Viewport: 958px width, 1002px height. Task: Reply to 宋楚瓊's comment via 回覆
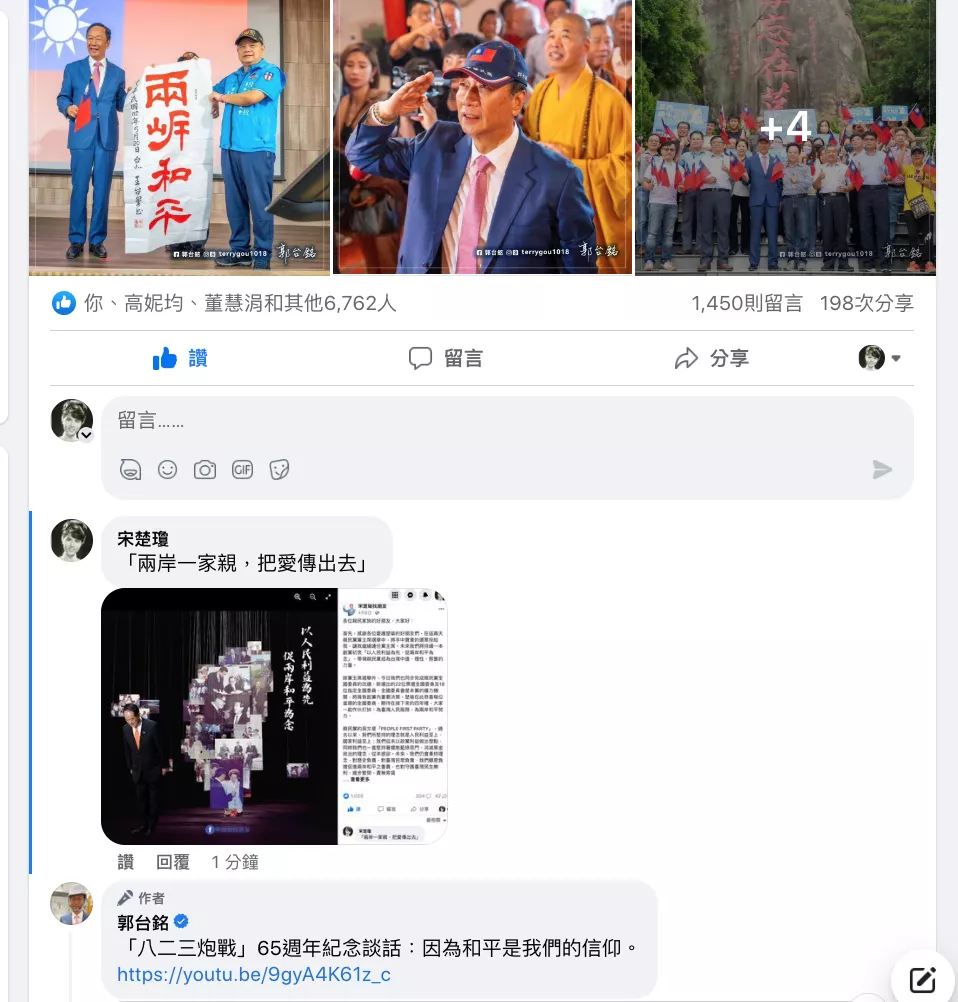(x=173, y=862)
